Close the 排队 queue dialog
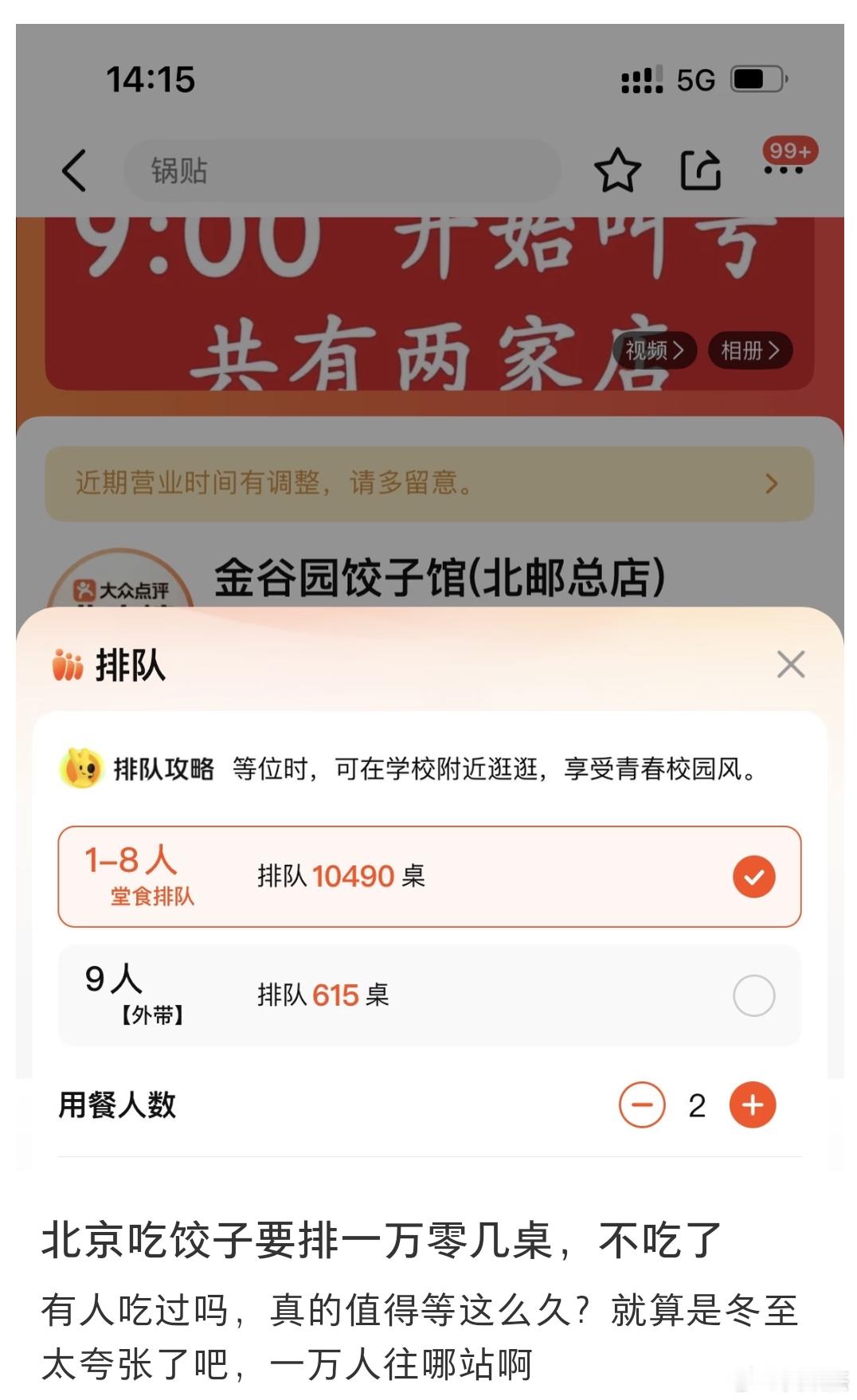The height and width of the screenshot is (1400, 857). [789, 665]
